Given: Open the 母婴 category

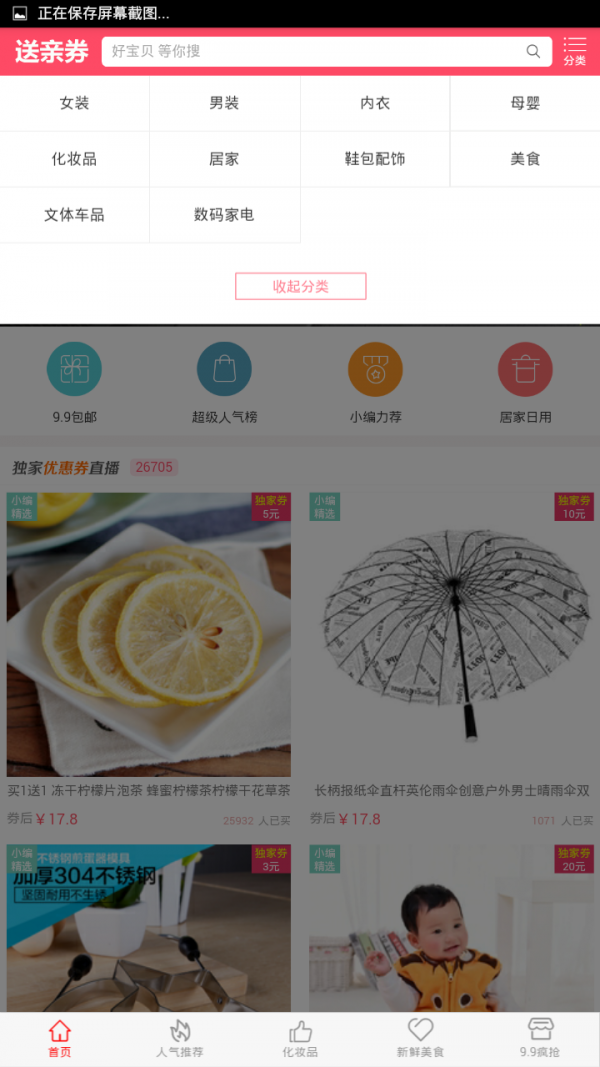Looking at the screenshot, I should 525,103.
